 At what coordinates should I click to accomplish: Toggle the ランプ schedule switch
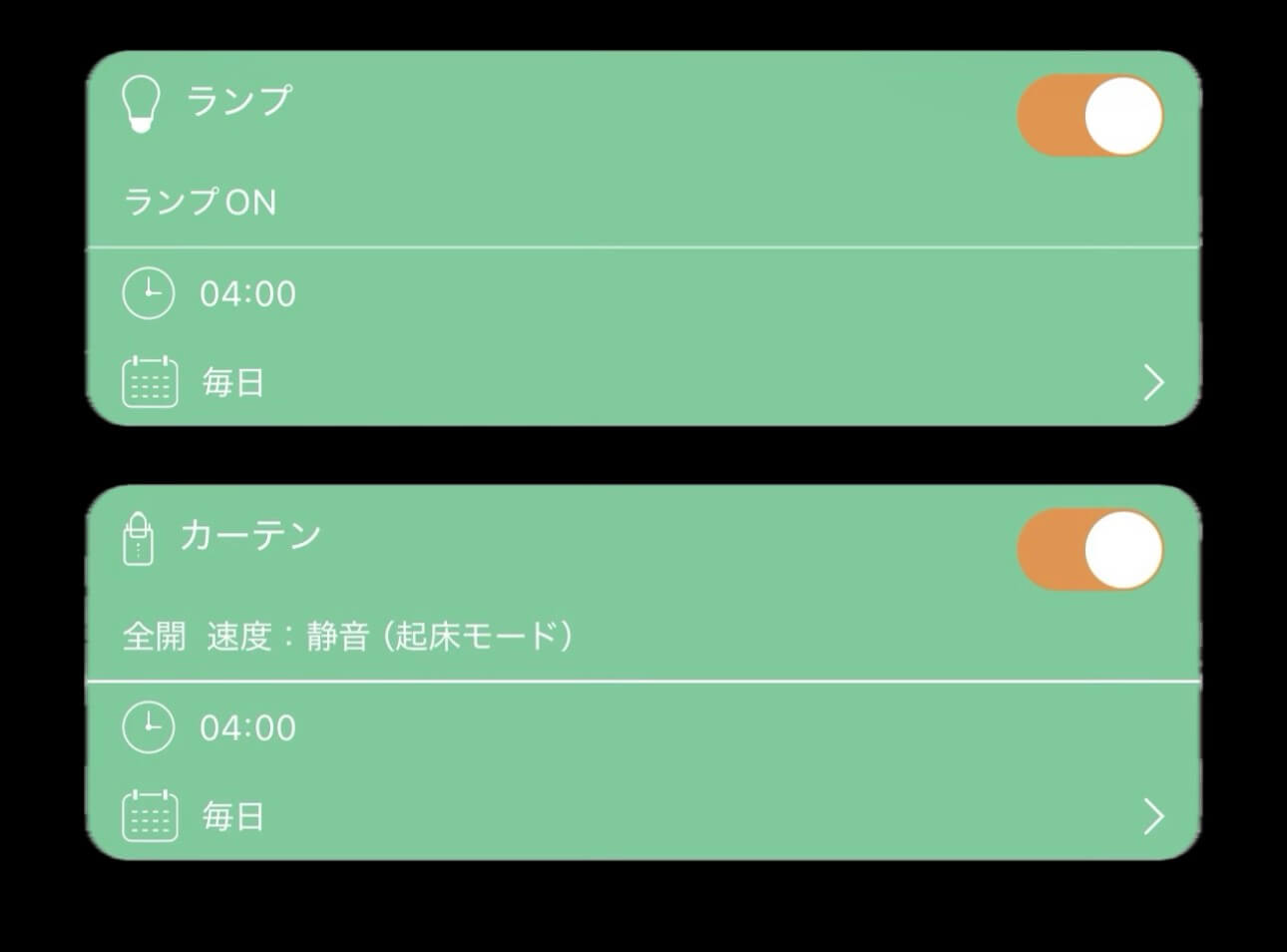1089,116
